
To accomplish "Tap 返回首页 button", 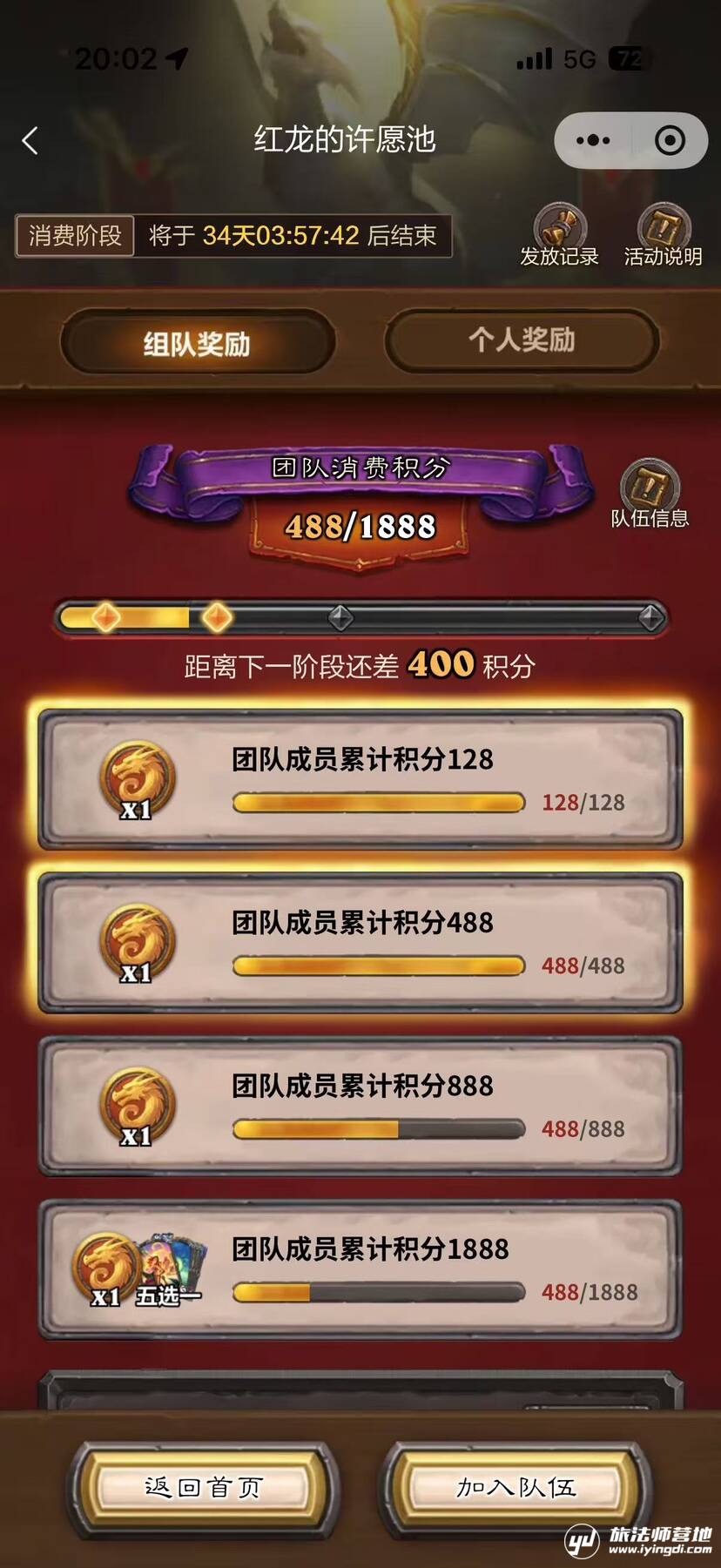I will click(203, 1487).
